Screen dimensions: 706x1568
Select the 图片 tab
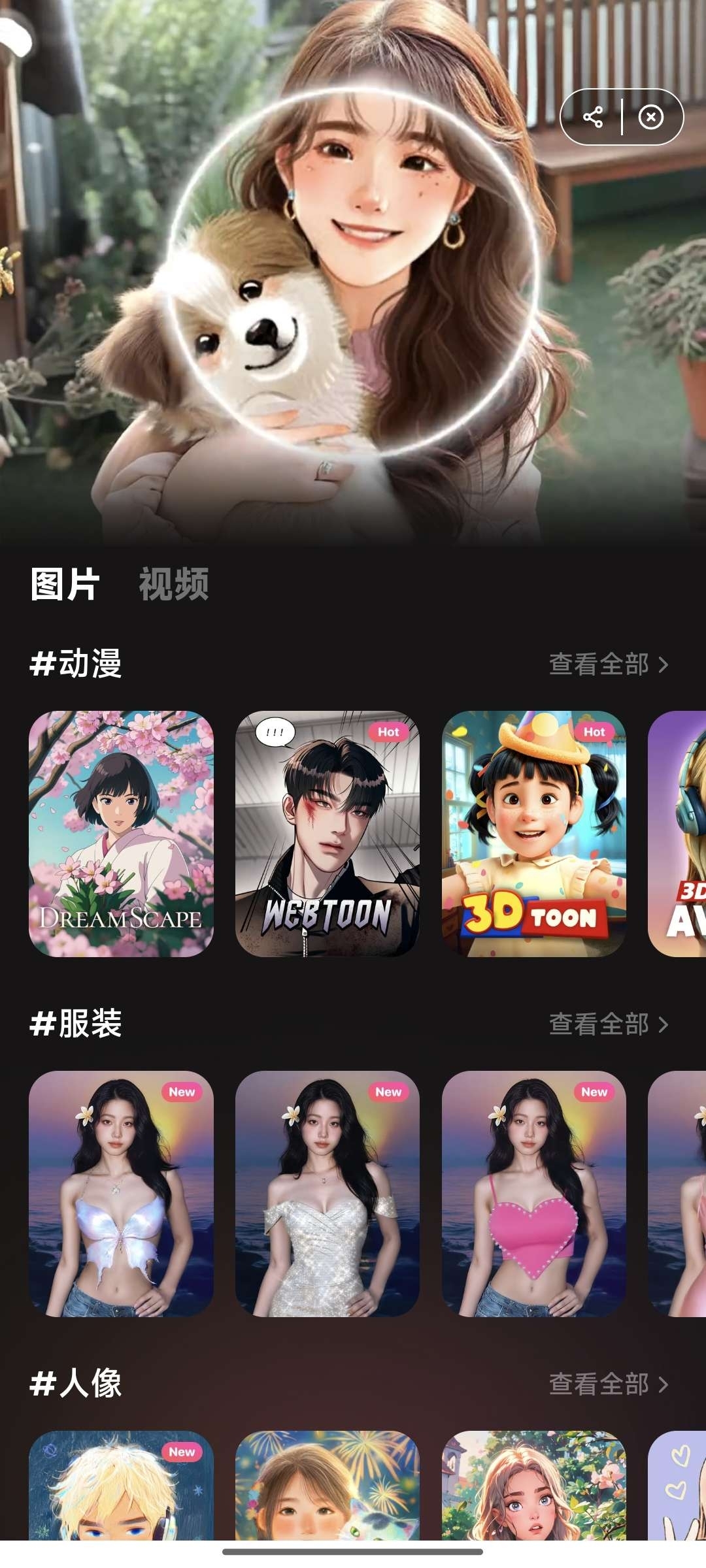(x=65, y=583)
